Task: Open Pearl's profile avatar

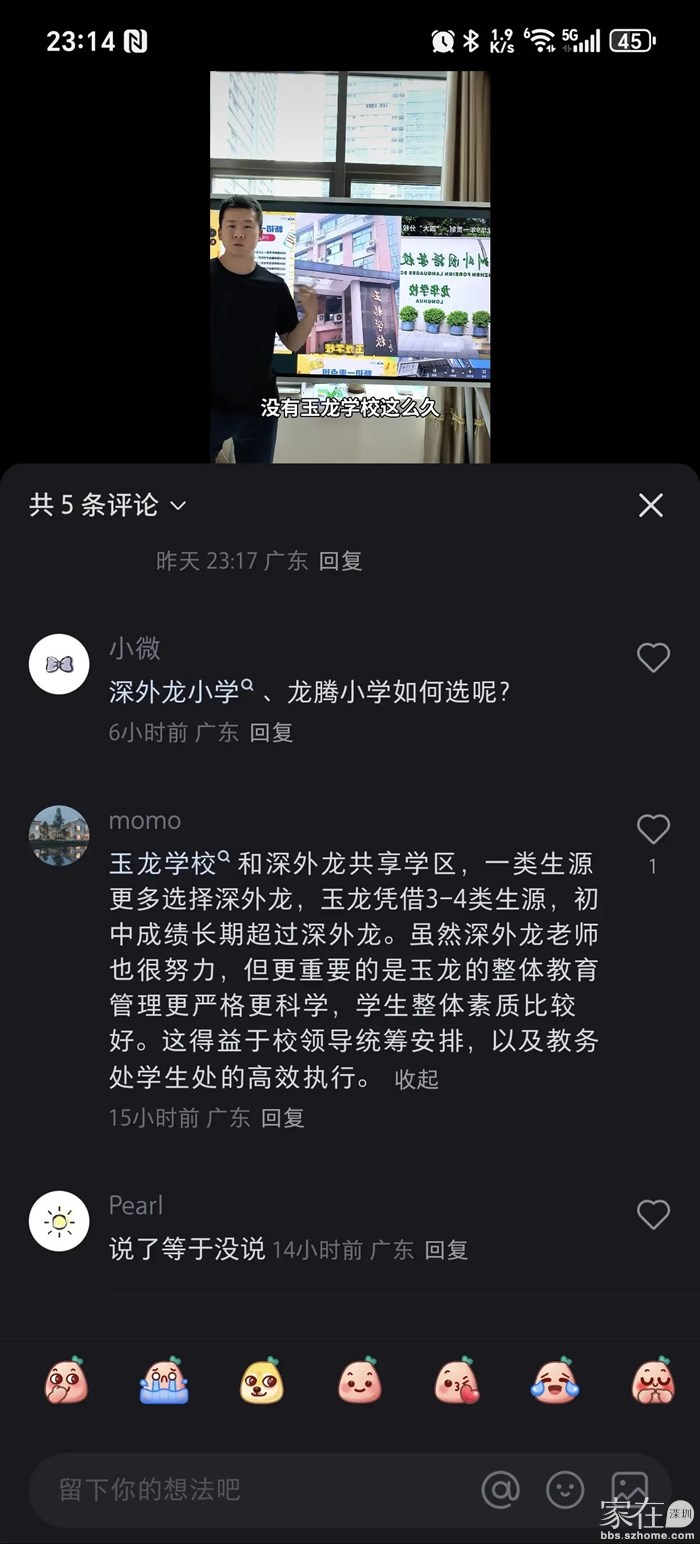Action: pyautogui.click(x=59, y=1221)
